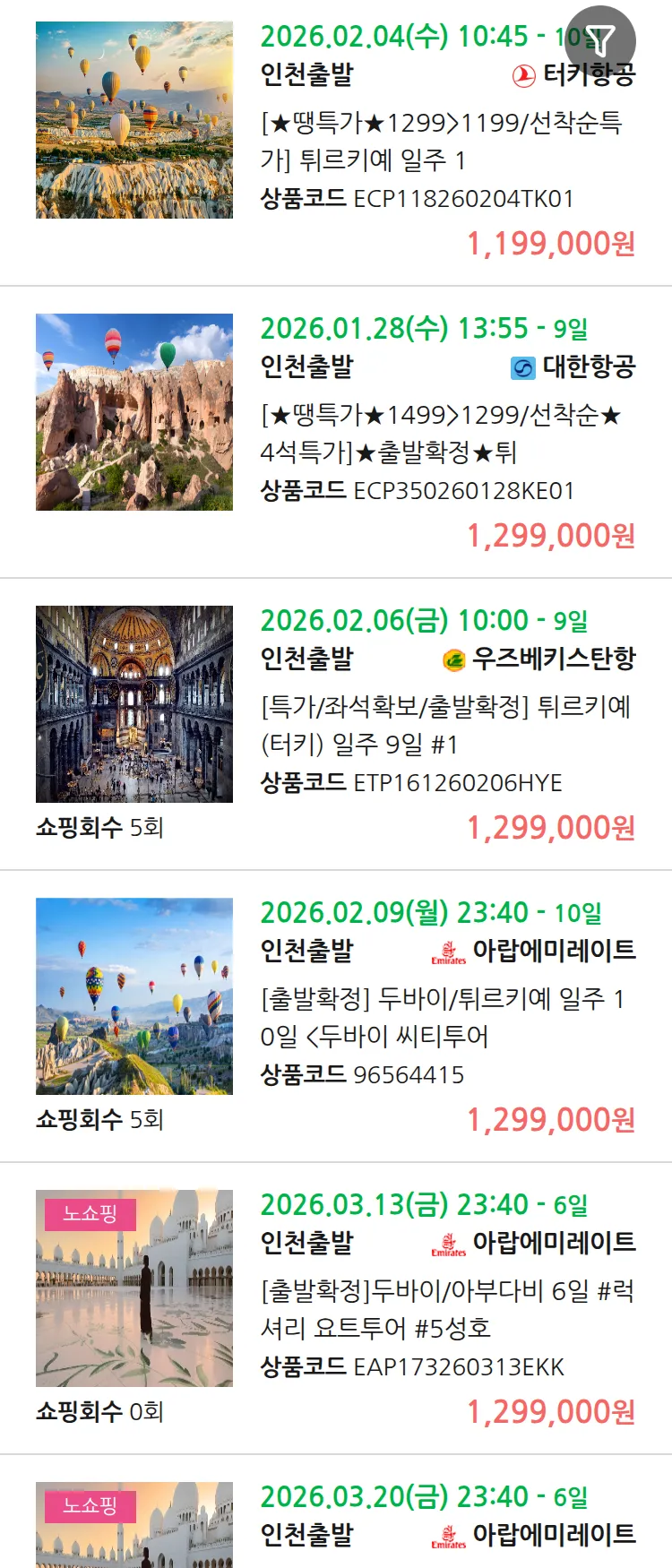Viewport: 672px width, 1568px height.
Task: Open the floating filter button
Action: click(600, 40)
